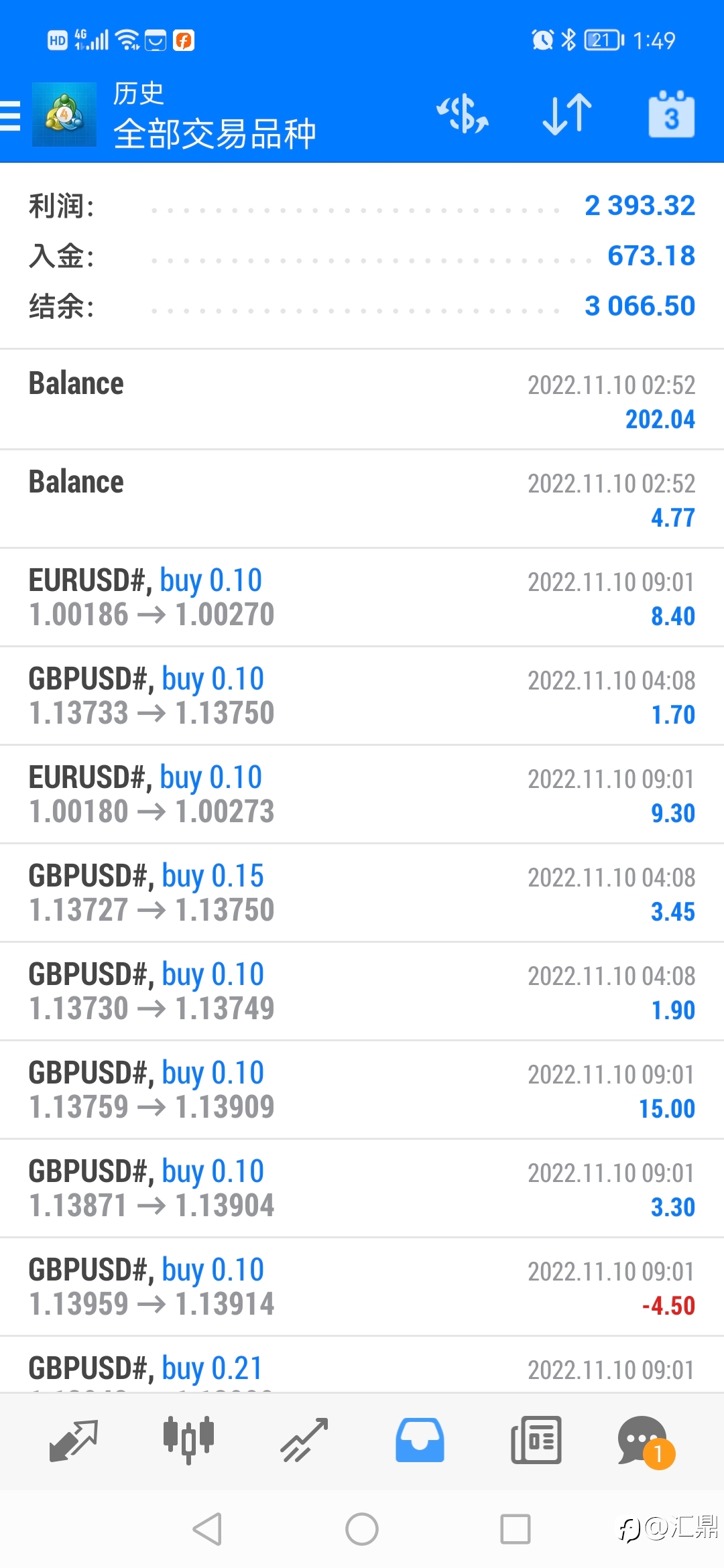724x1568 pixels.
Task: Open the symbol filter dollar icon
Action: [463, 114]
